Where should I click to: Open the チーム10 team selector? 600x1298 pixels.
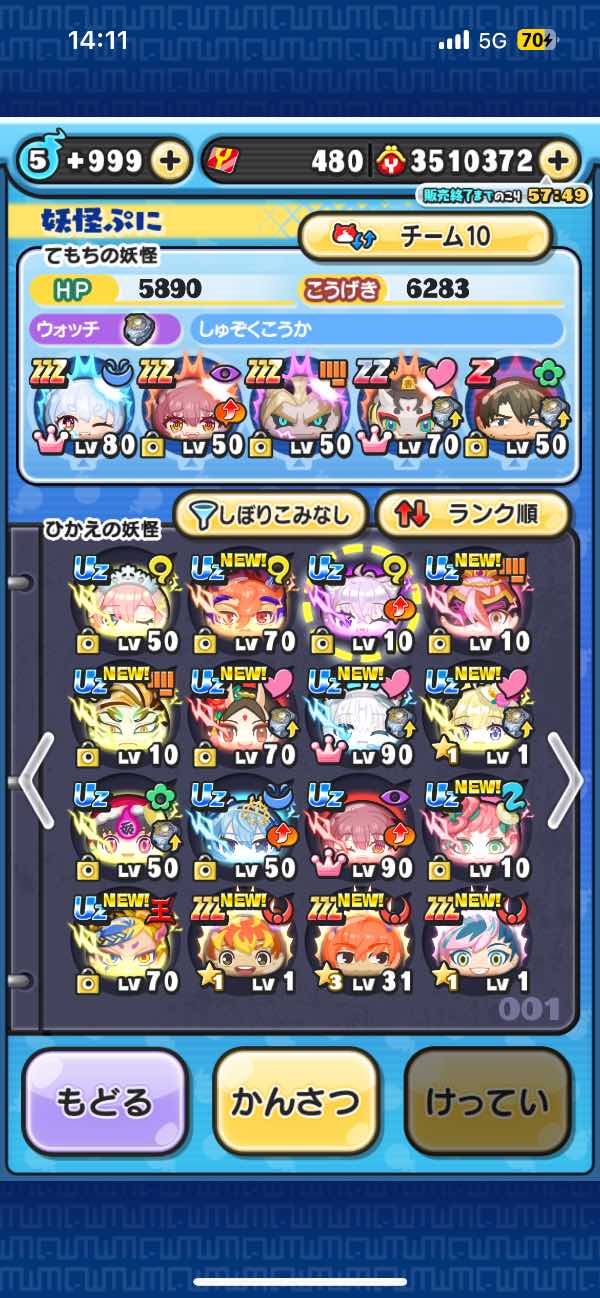point(426,237)
